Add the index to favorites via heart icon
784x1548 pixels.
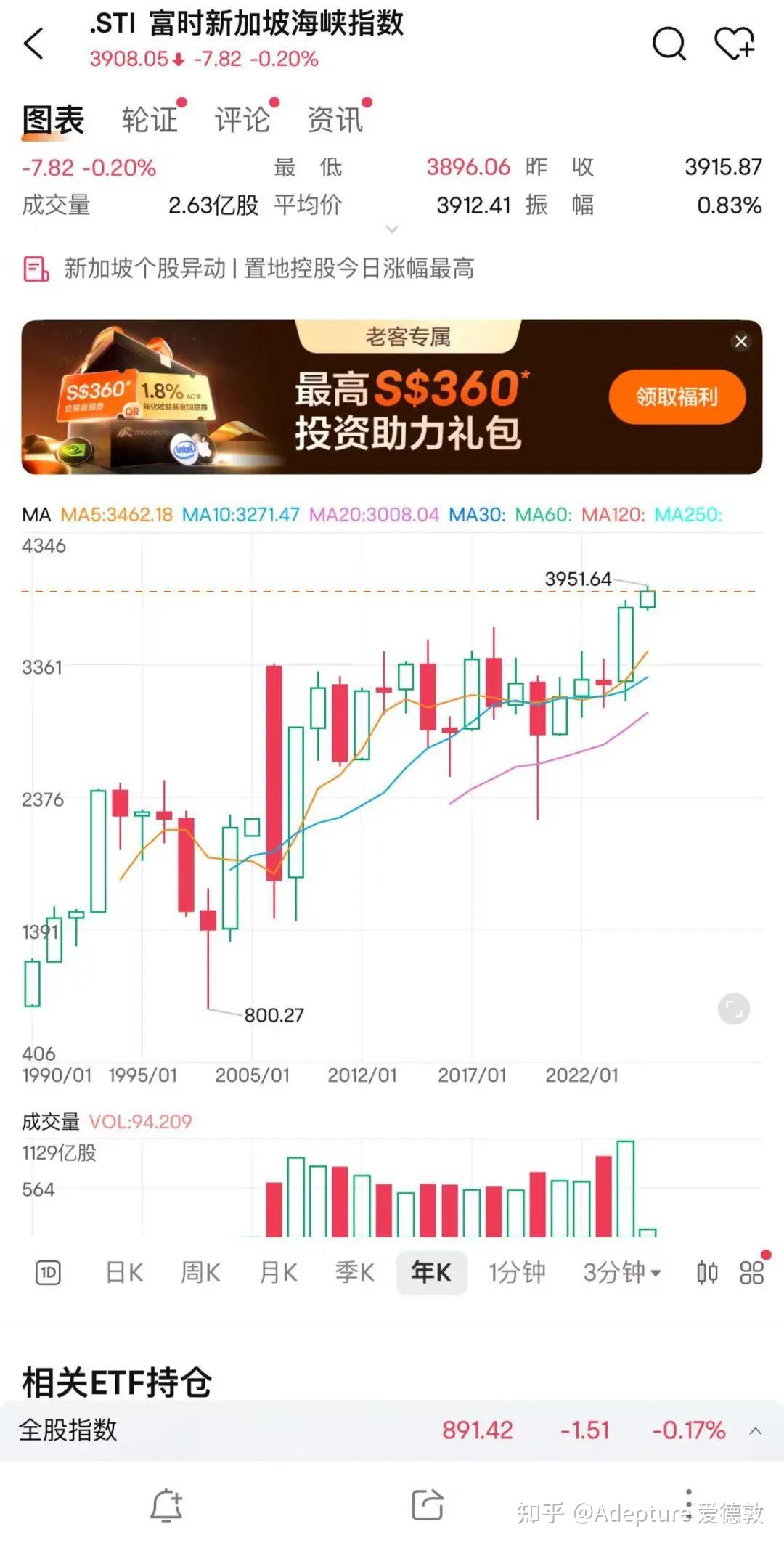[735, 44]
